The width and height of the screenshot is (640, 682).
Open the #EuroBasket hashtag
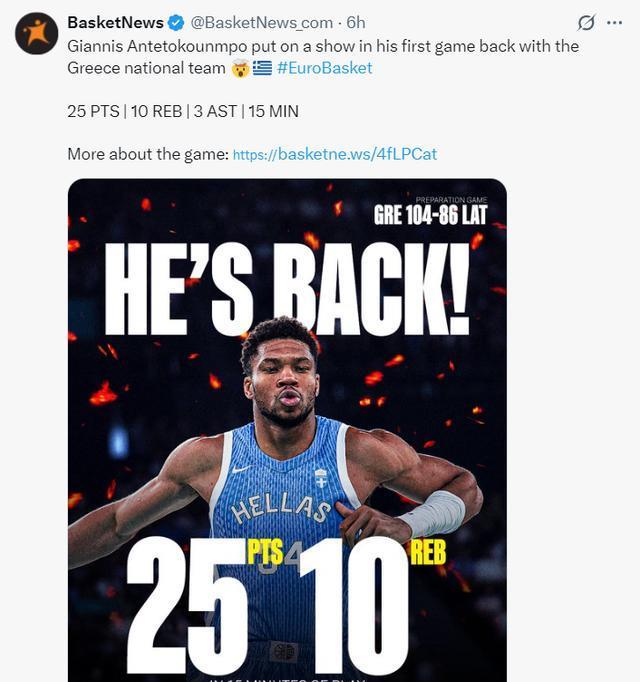(324, 68)
